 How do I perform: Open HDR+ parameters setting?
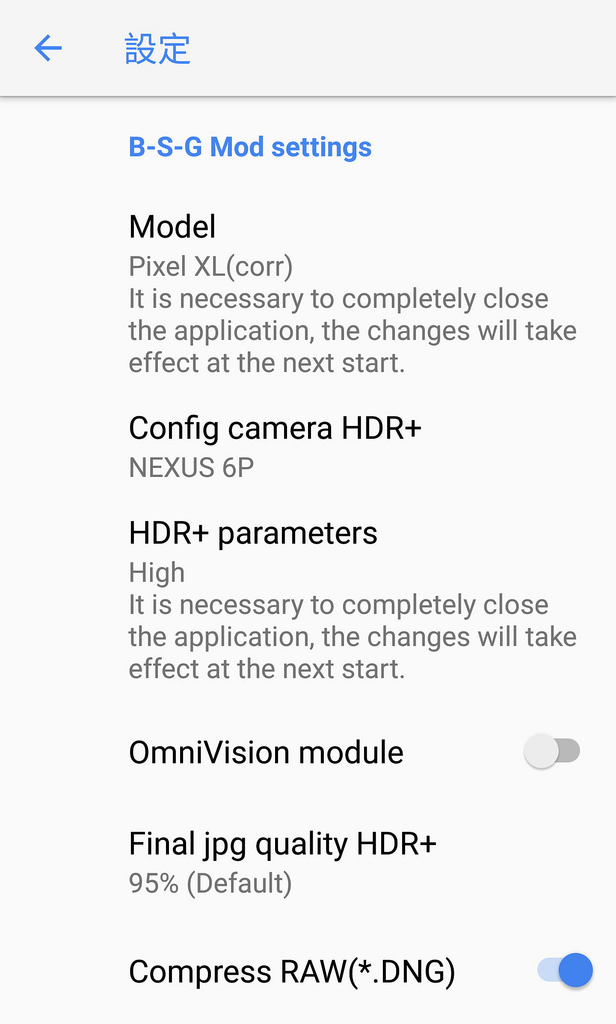308,600
